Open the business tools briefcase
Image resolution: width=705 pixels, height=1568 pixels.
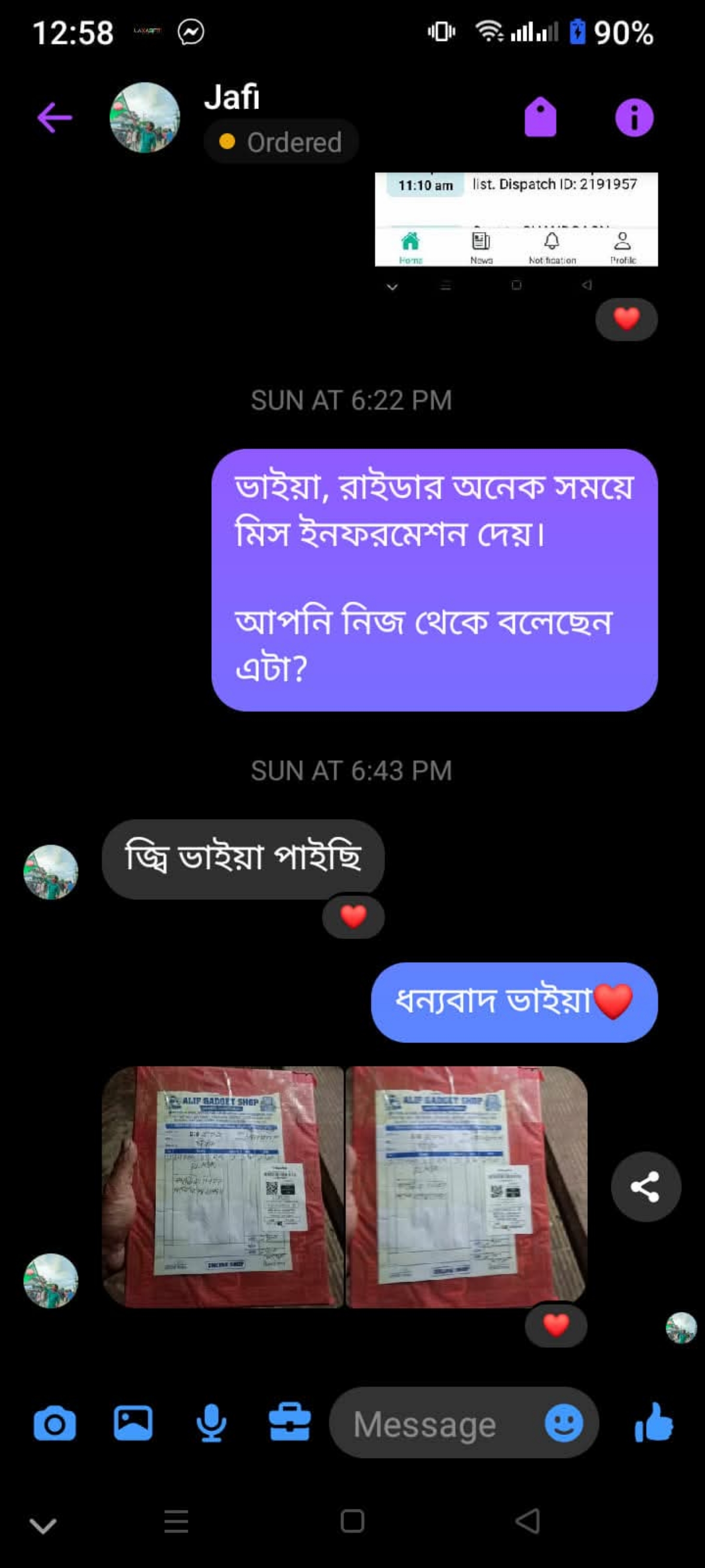(290, 1424)
